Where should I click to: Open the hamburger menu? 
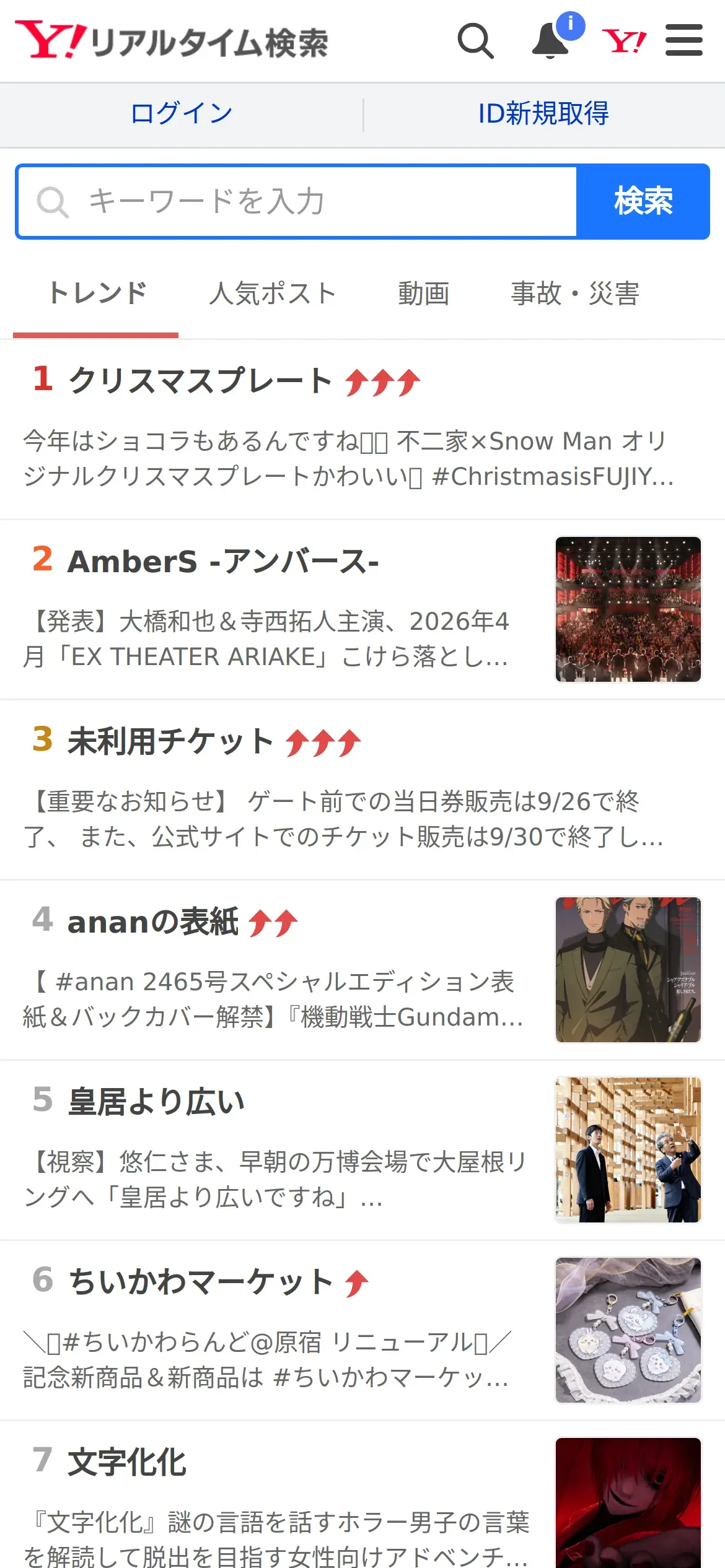pos(684,41)
